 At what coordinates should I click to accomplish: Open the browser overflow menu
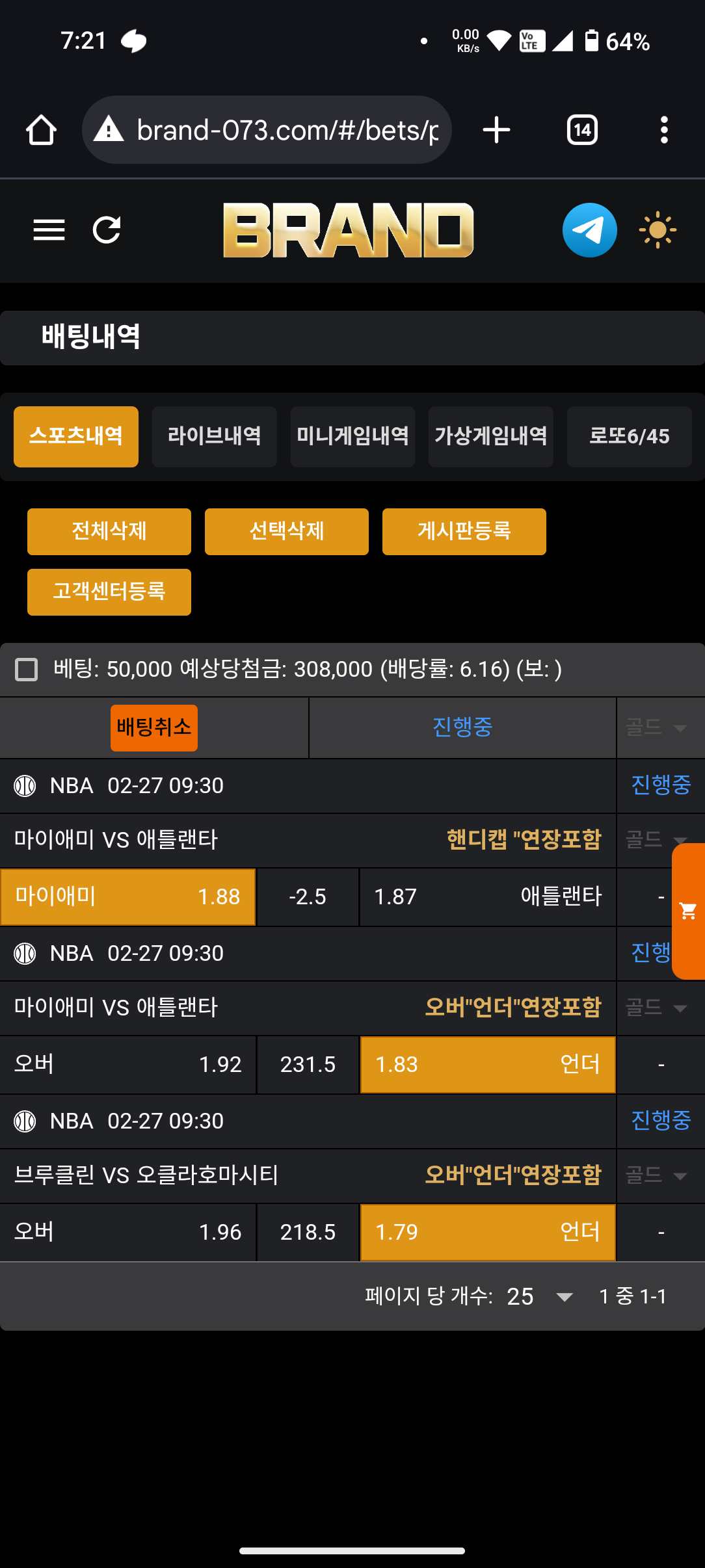click(663, 130)
